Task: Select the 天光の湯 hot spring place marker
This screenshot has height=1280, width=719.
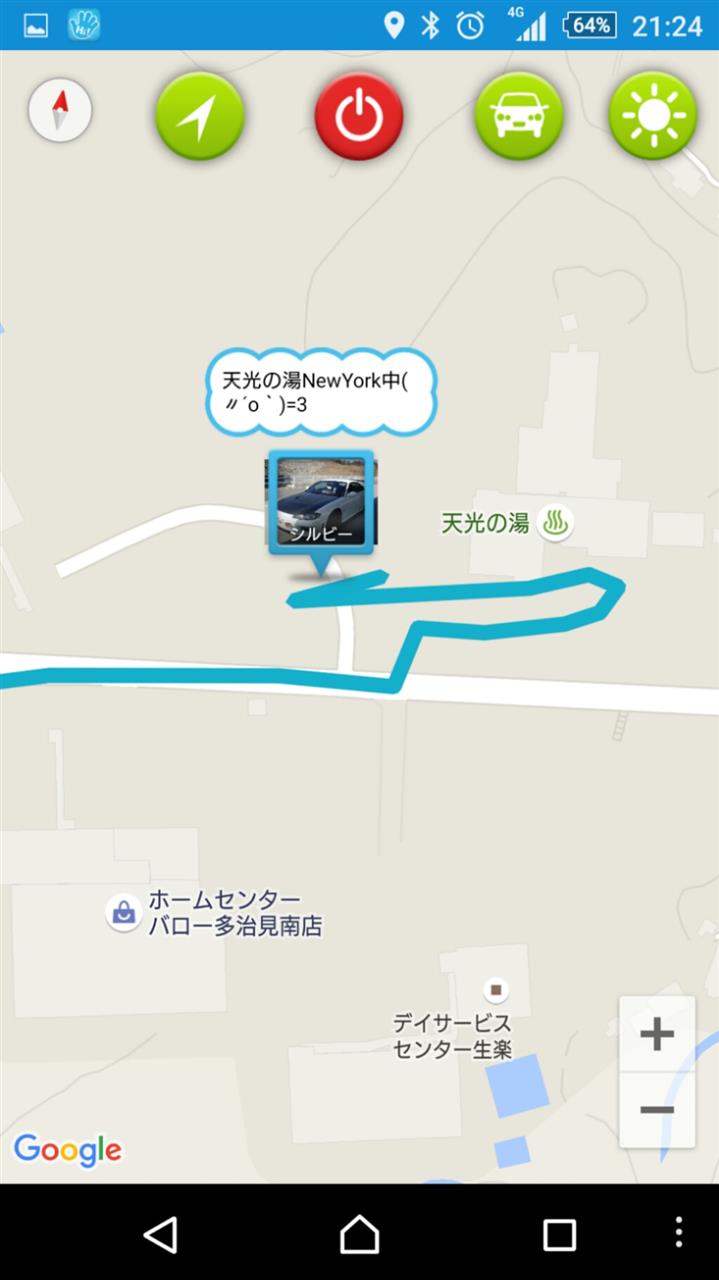Action: 555,523
